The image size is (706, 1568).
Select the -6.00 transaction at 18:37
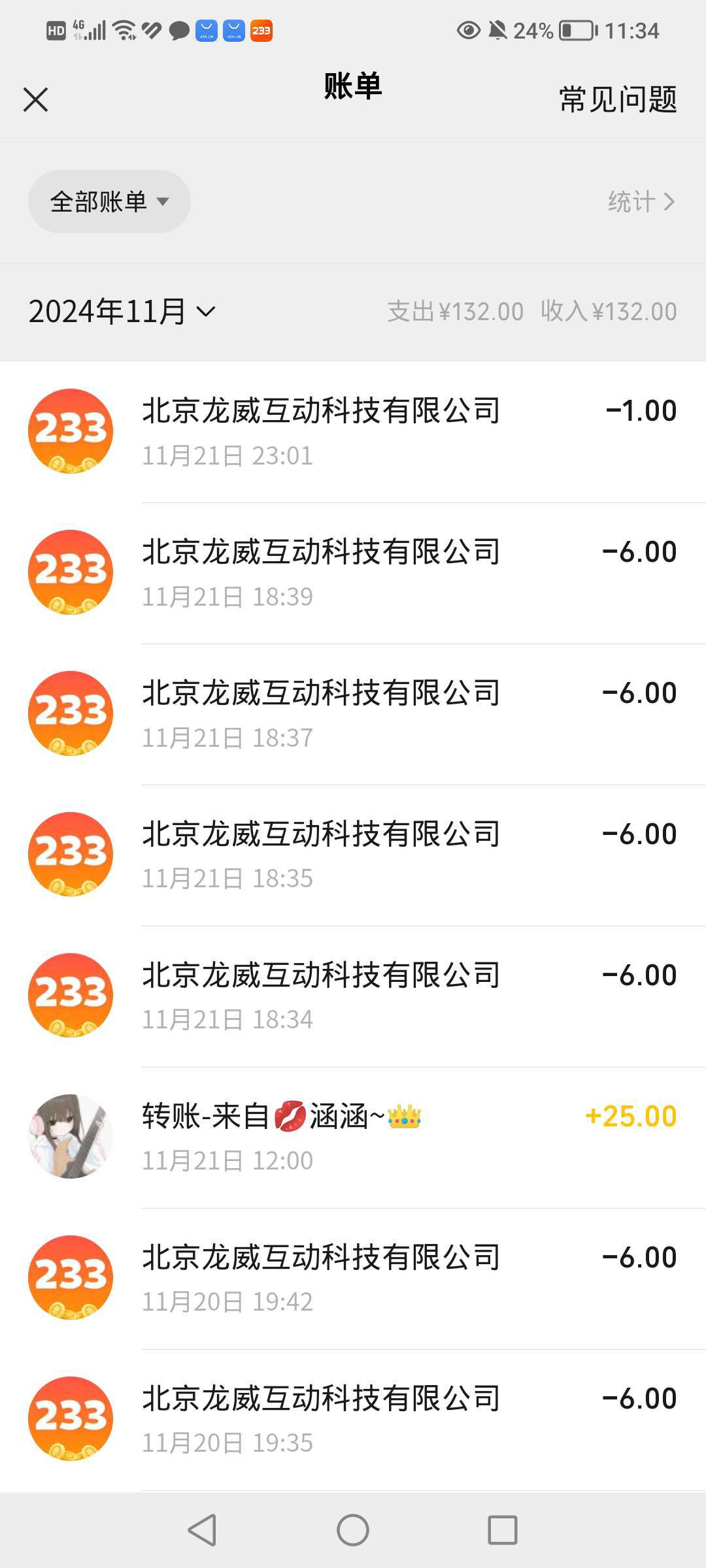pos(353,714)
